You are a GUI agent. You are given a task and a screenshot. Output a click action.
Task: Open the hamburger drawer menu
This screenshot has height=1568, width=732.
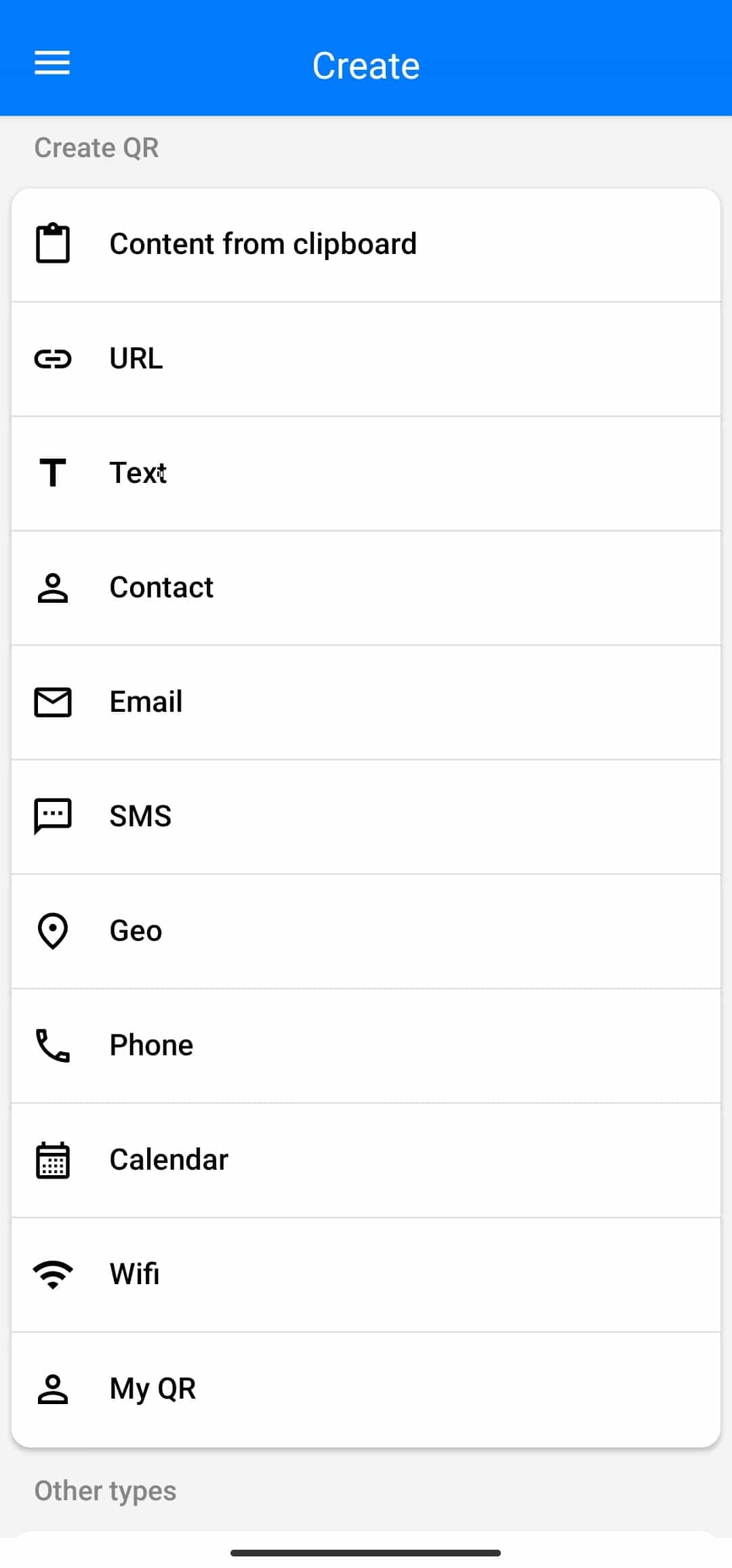52,63
